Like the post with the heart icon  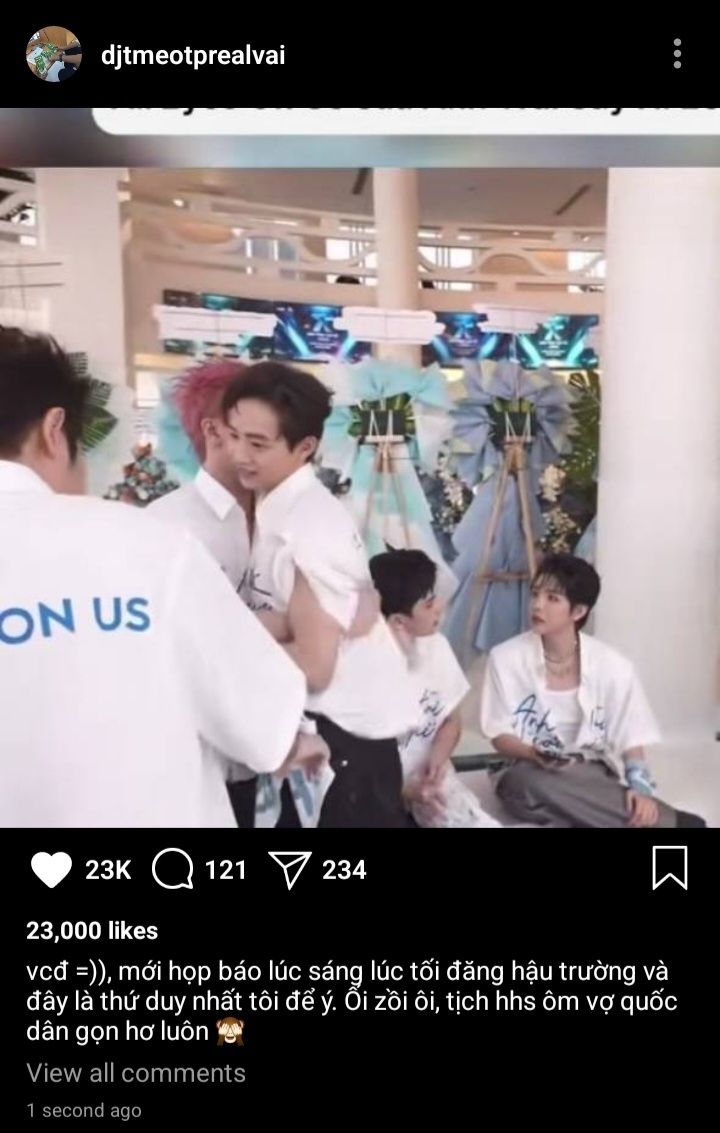[x=51, y=869]
